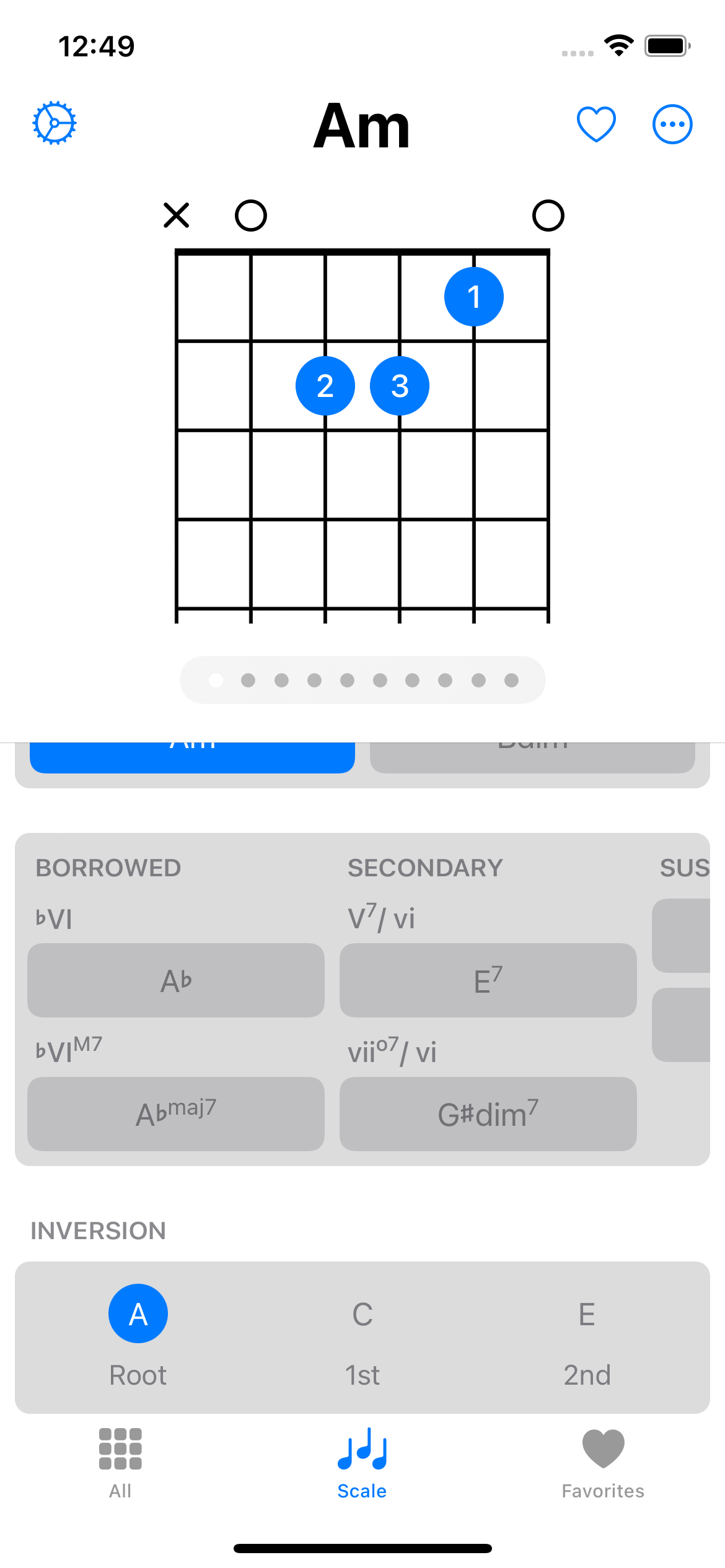Favorite the Am chord with the heart icon
The image size is (725, 1568).
(596, 124)
